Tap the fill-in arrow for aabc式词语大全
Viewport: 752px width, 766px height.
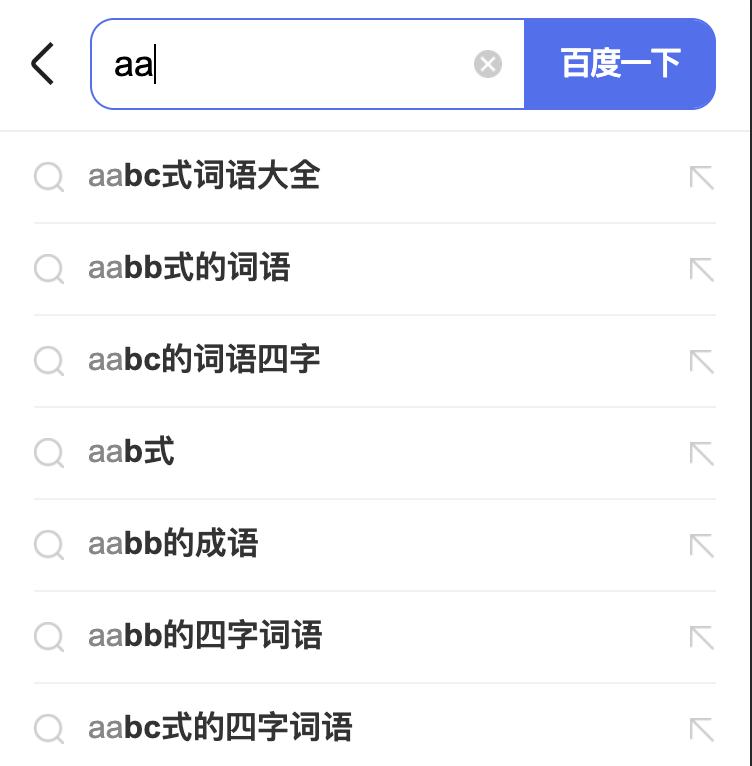(x=701, y=177)
